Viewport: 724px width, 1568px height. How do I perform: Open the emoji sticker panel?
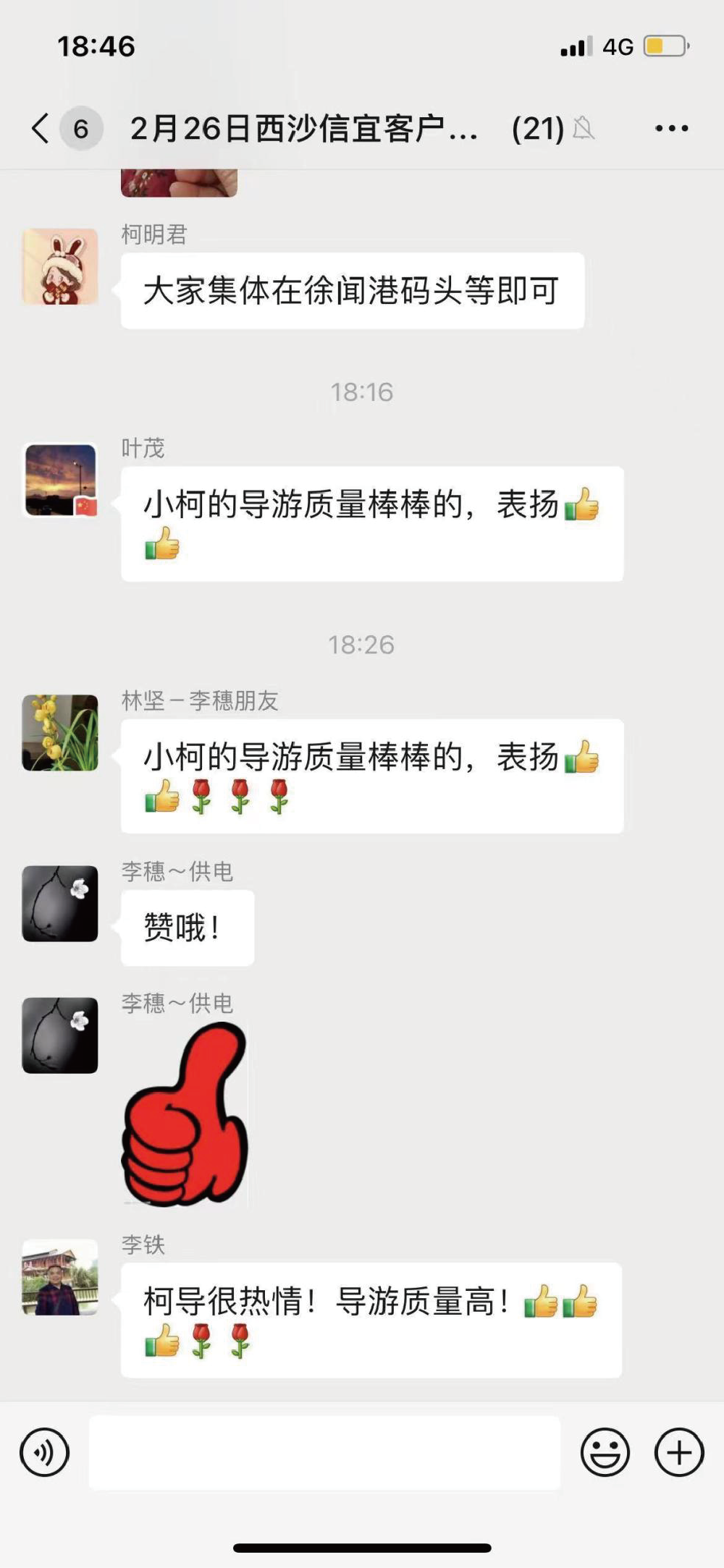click(x=605, y=1452)
